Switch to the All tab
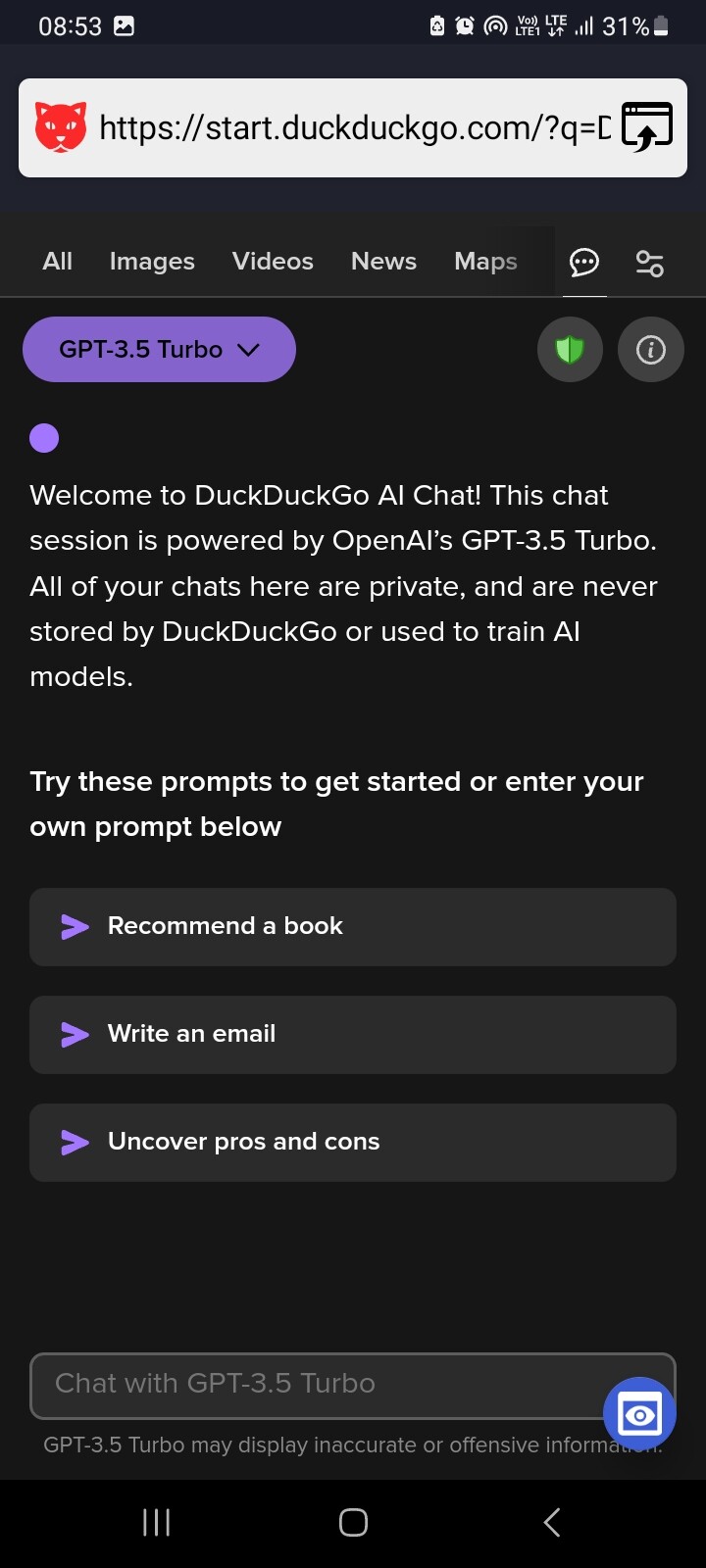 click(58, 262)
